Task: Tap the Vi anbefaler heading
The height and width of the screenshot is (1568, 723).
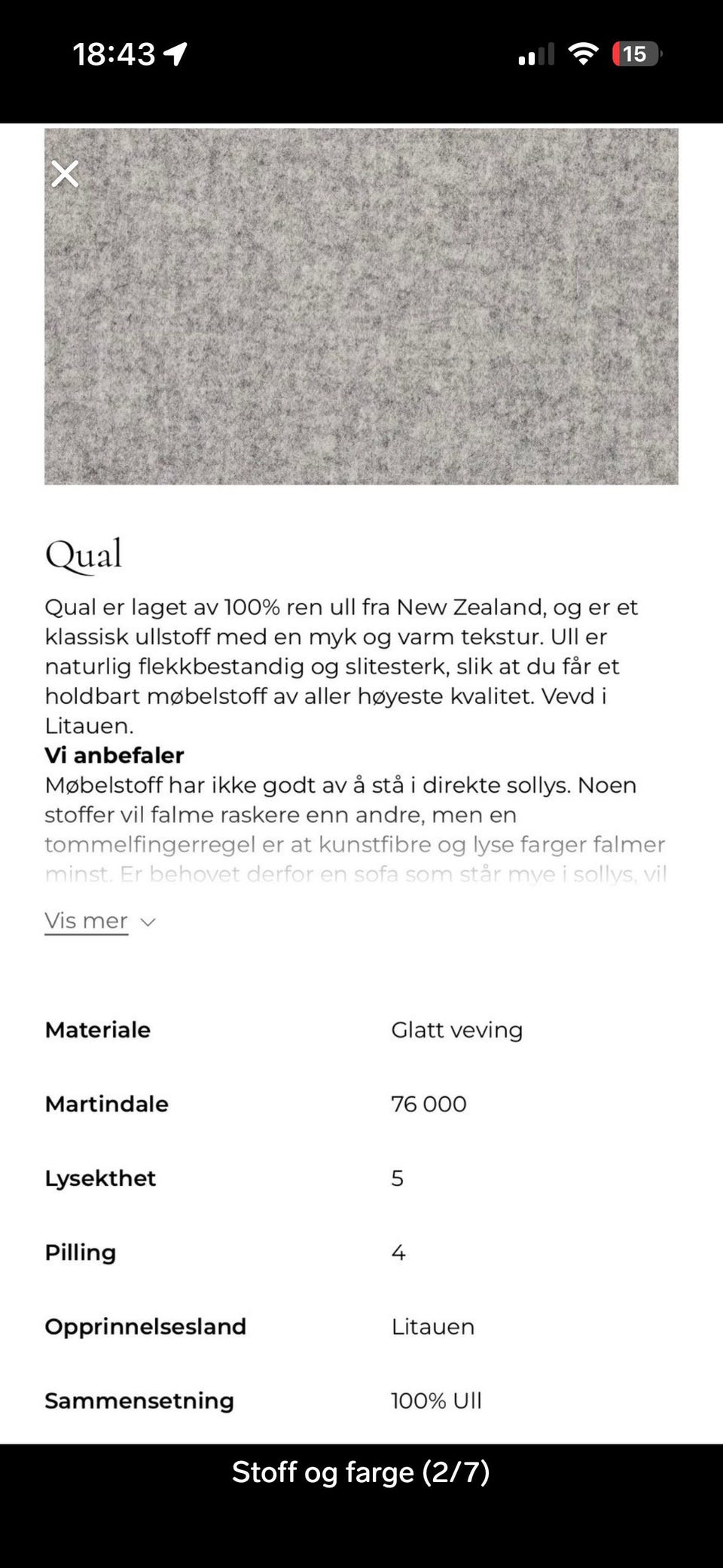Action: [x=114, y=755]
